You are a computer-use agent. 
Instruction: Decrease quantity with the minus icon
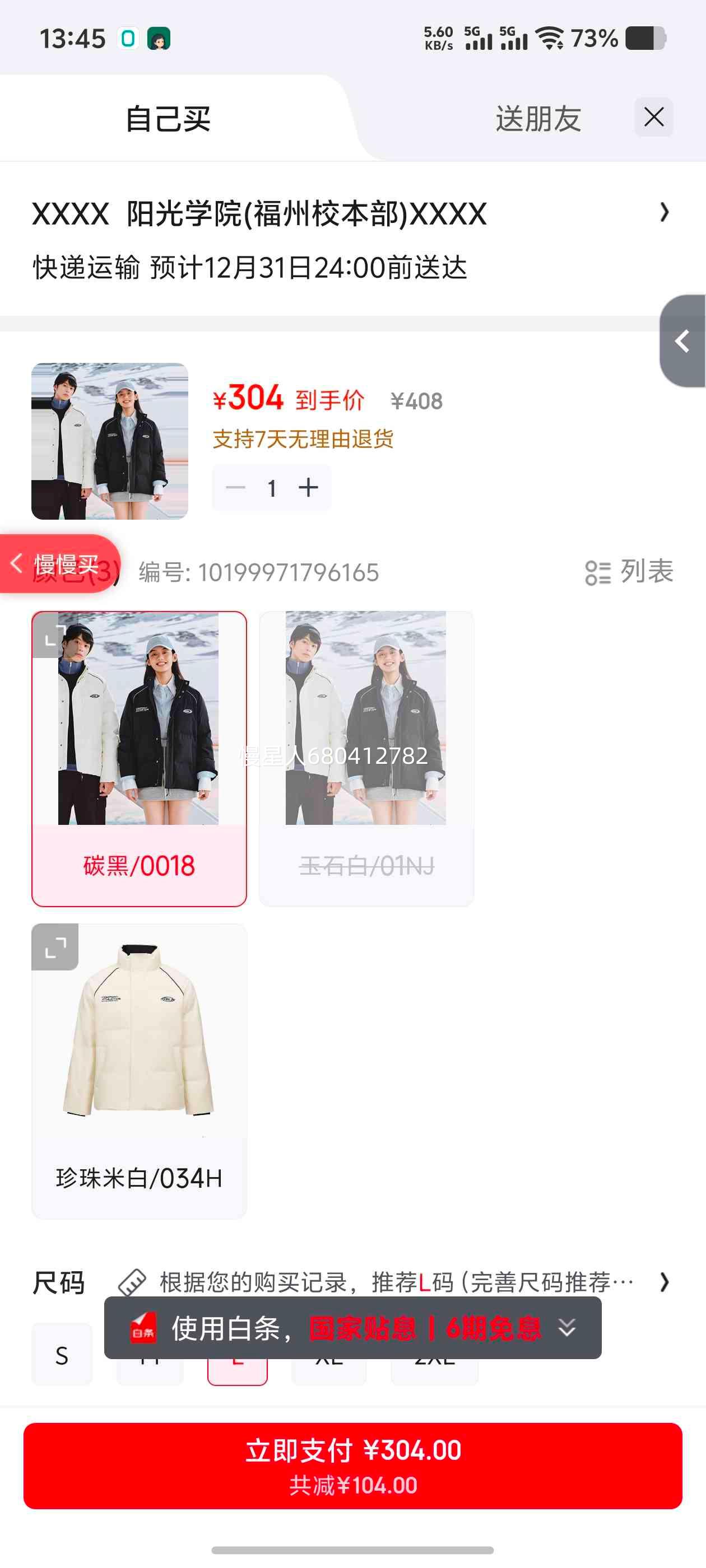[x=235, y=487]
